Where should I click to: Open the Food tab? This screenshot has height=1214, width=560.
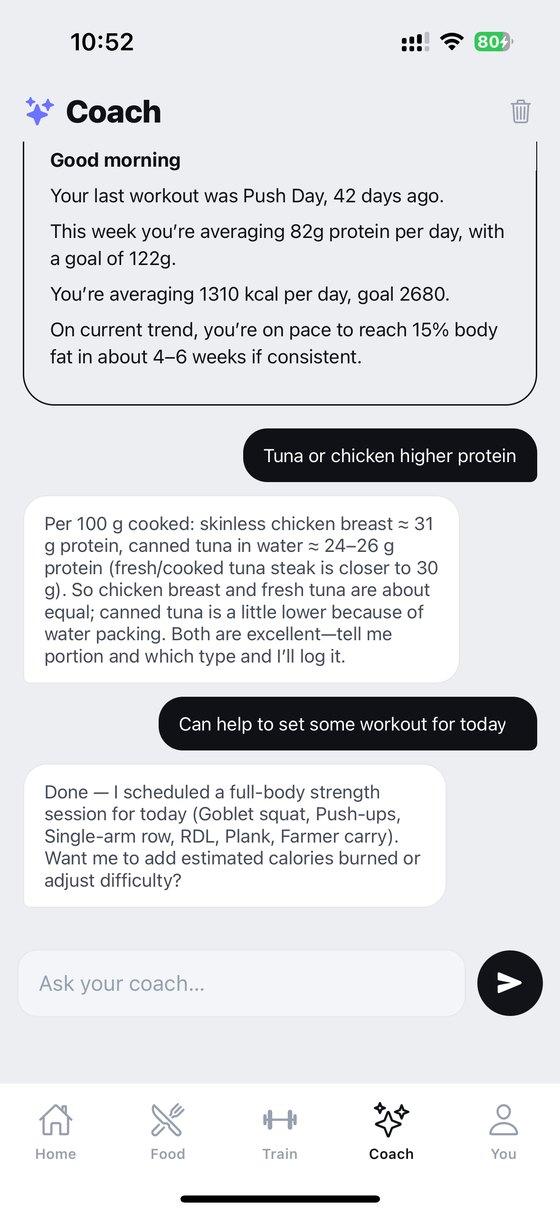click(x=168, y=1132)
